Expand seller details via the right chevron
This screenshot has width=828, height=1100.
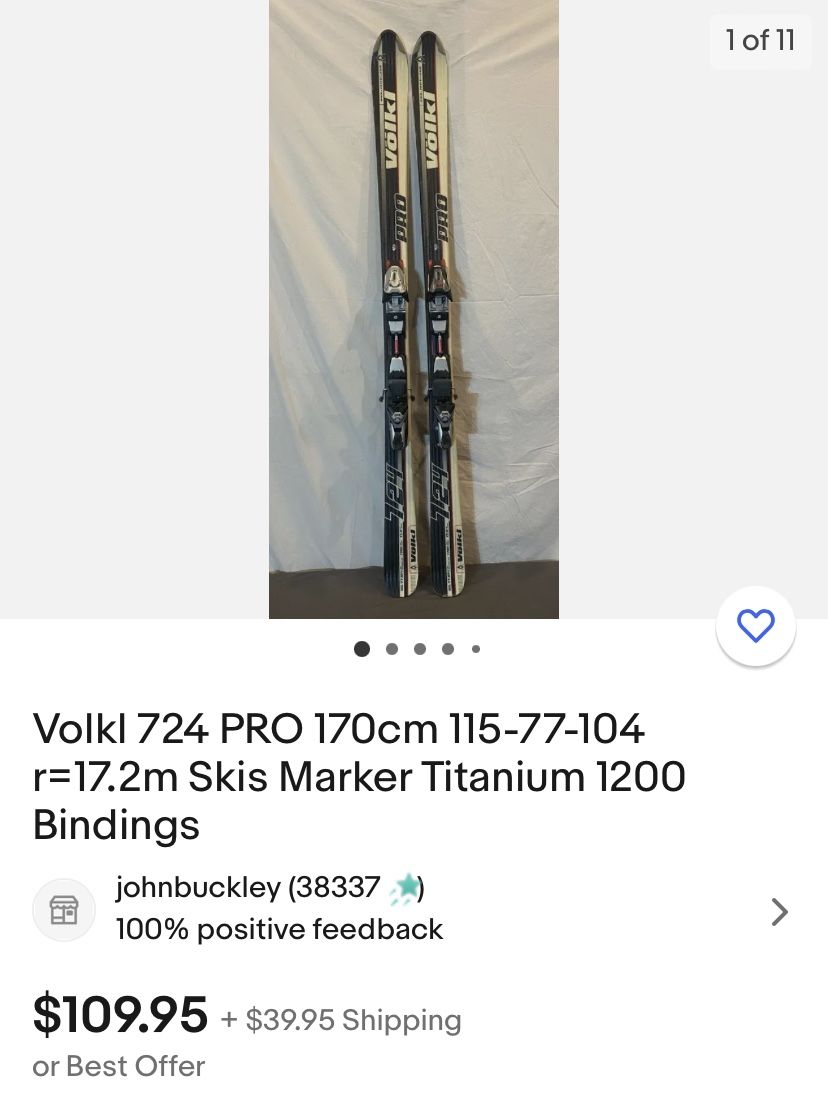tap(779, 912)
